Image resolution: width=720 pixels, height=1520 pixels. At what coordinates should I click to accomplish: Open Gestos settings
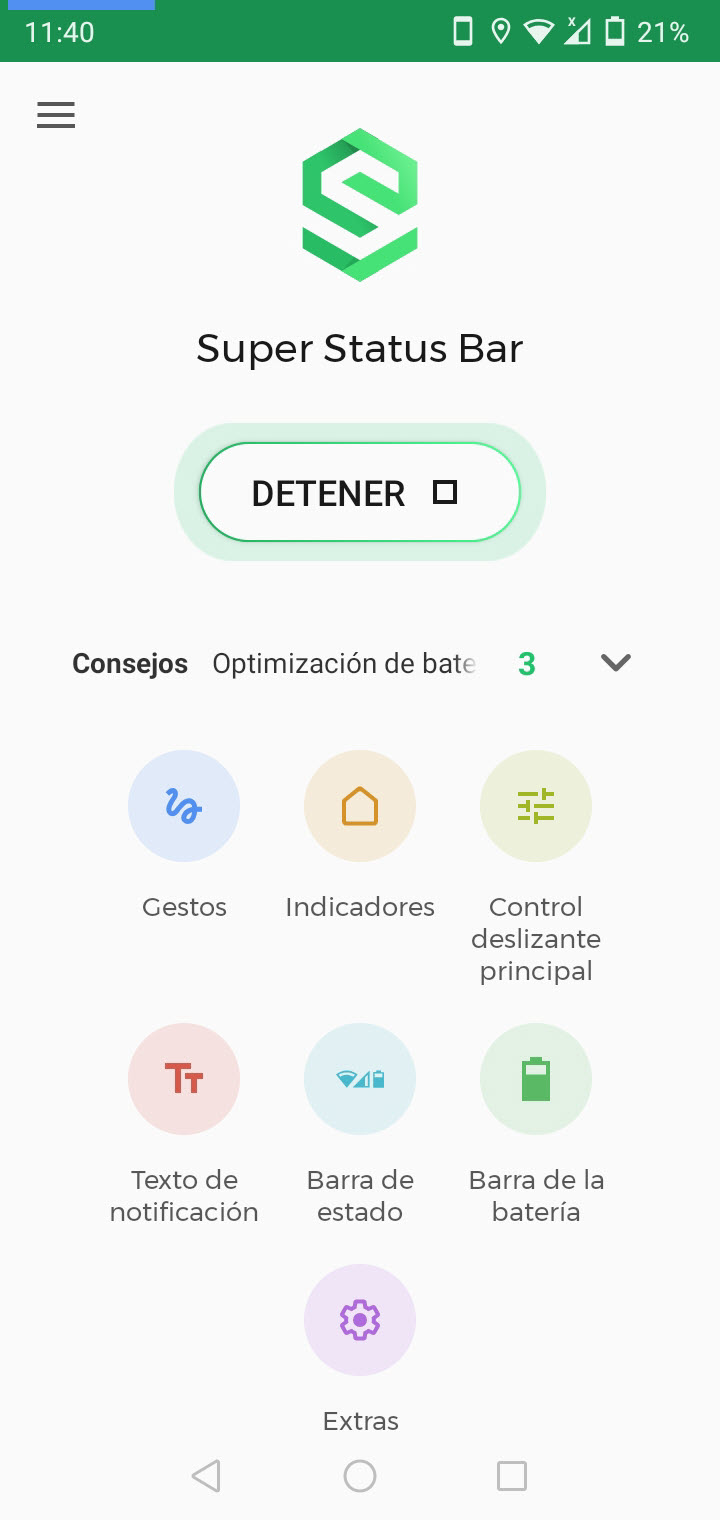(x=184, y=806)
